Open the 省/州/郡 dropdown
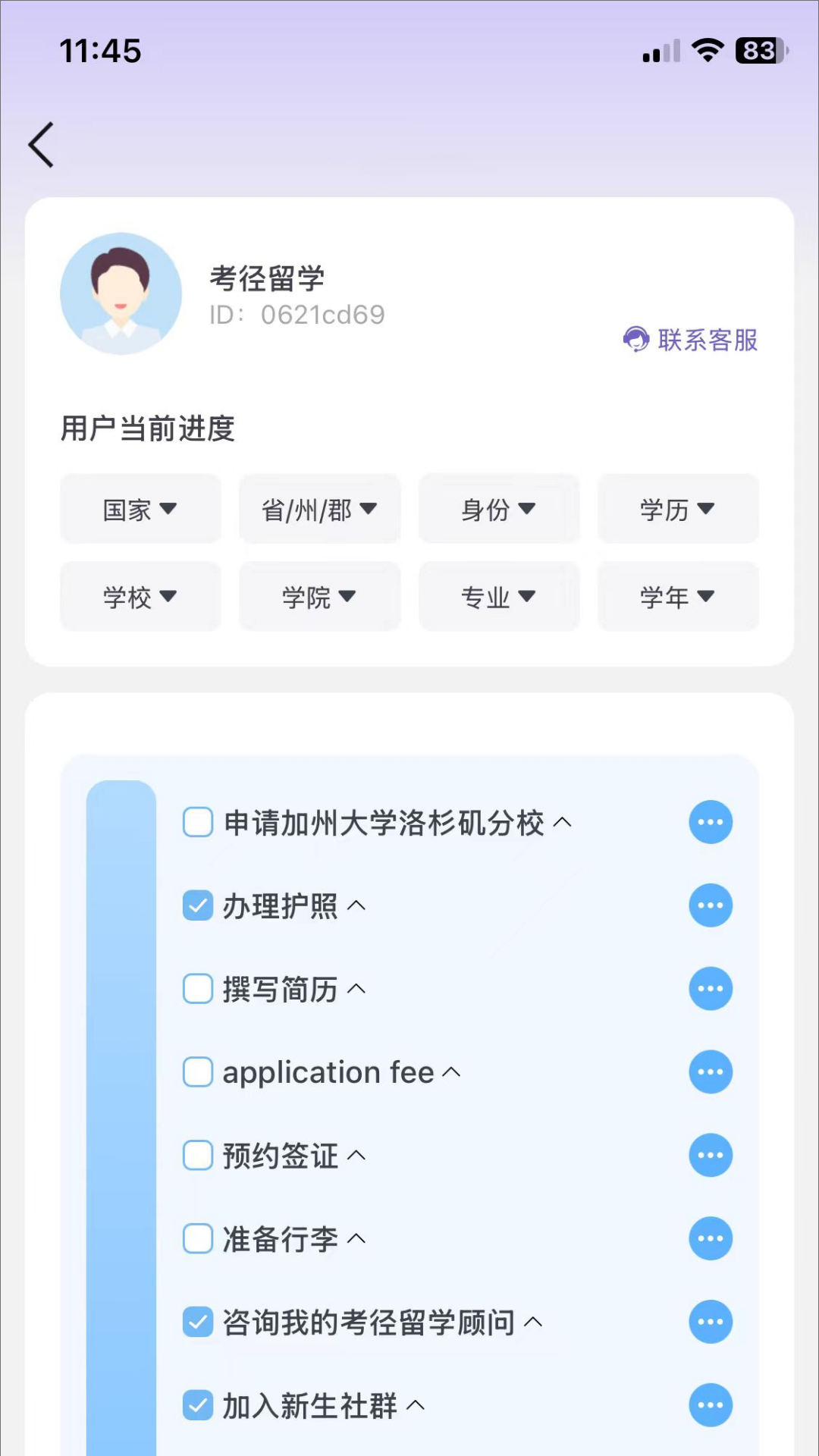The width and height of the screenshot is (819, 1456). click(319, 509)
